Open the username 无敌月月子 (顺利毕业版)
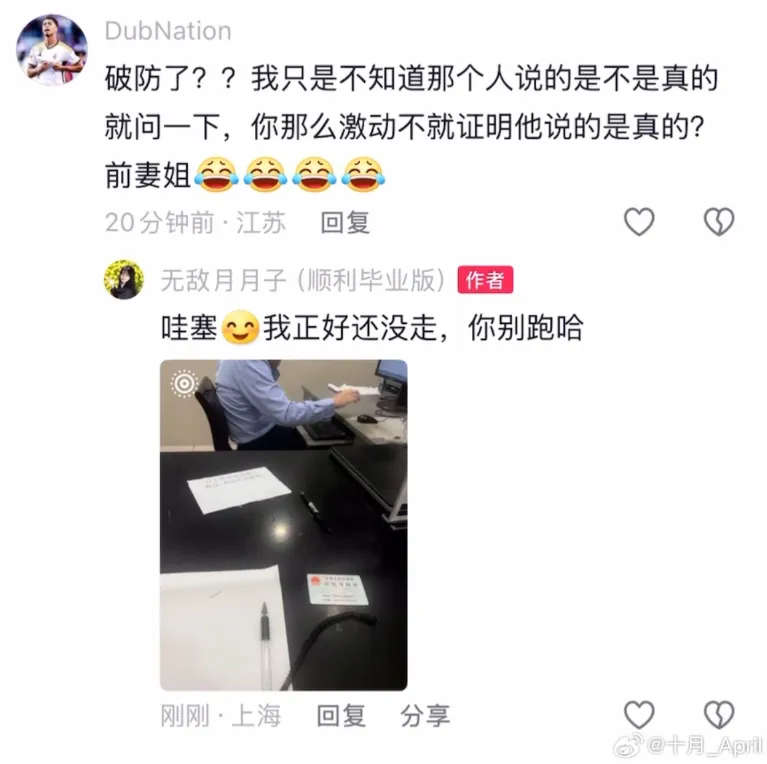Image resolution: width=767 pixels, height=764 pixels. [x=302, y=281]
